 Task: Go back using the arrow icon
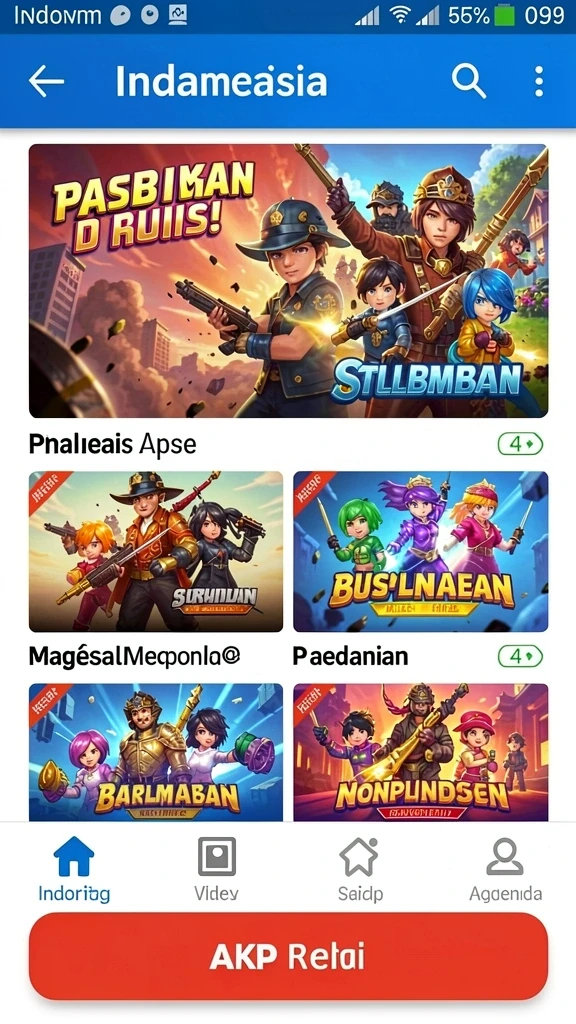pyautogui.click(x=46, y=82)
